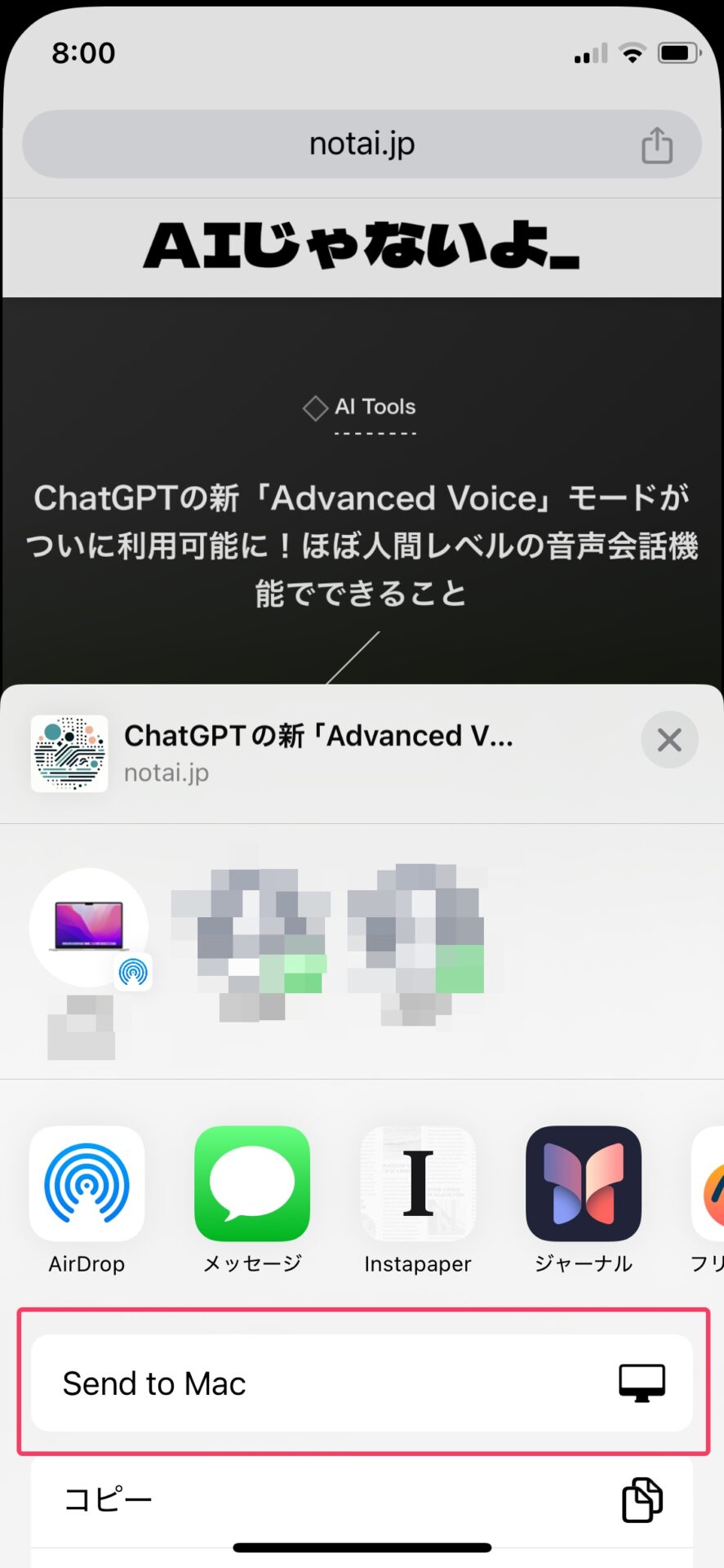Share via AirDrop app icon
This screenshot has height=1568, width=724.
pyautogui.click(x=87, y=1183)
